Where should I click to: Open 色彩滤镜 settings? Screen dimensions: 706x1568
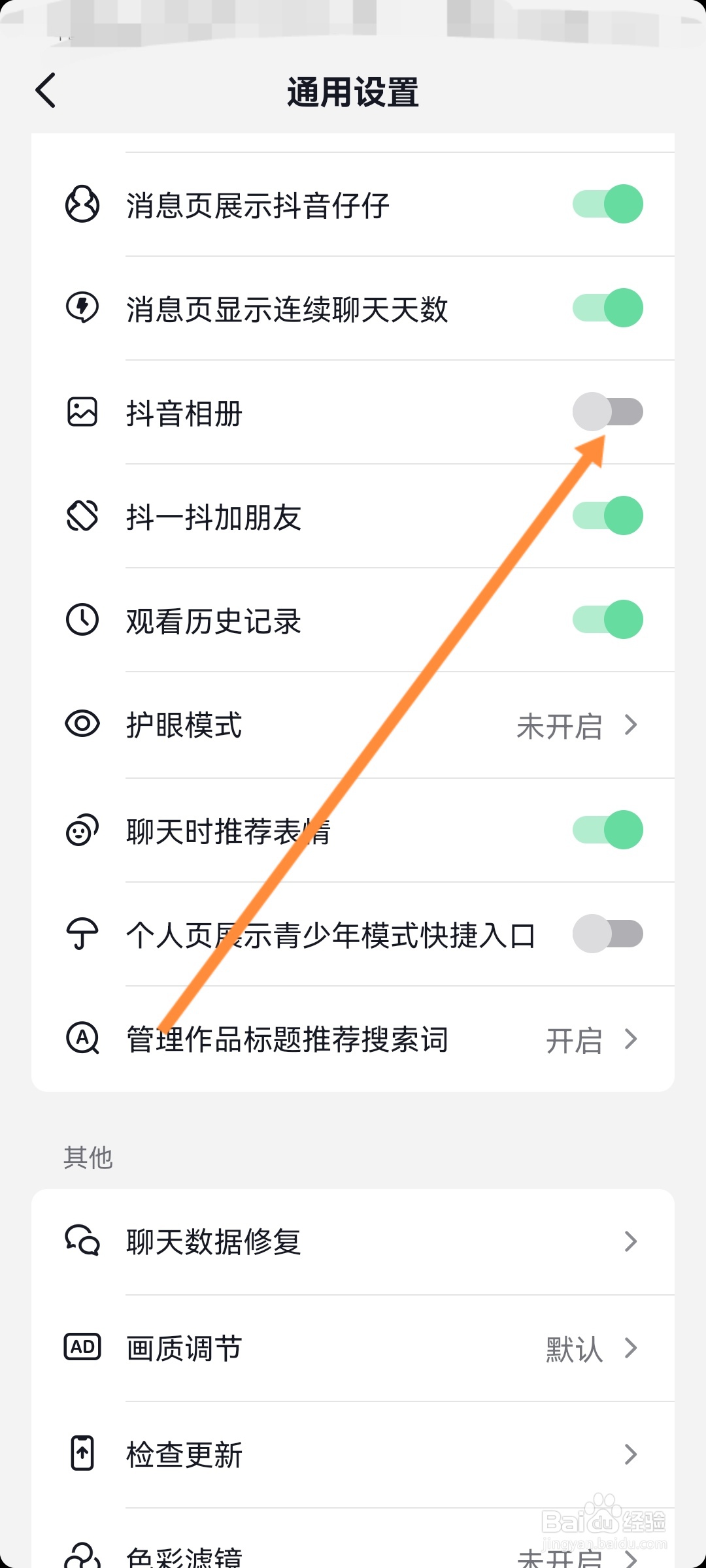click(630, 1558)
